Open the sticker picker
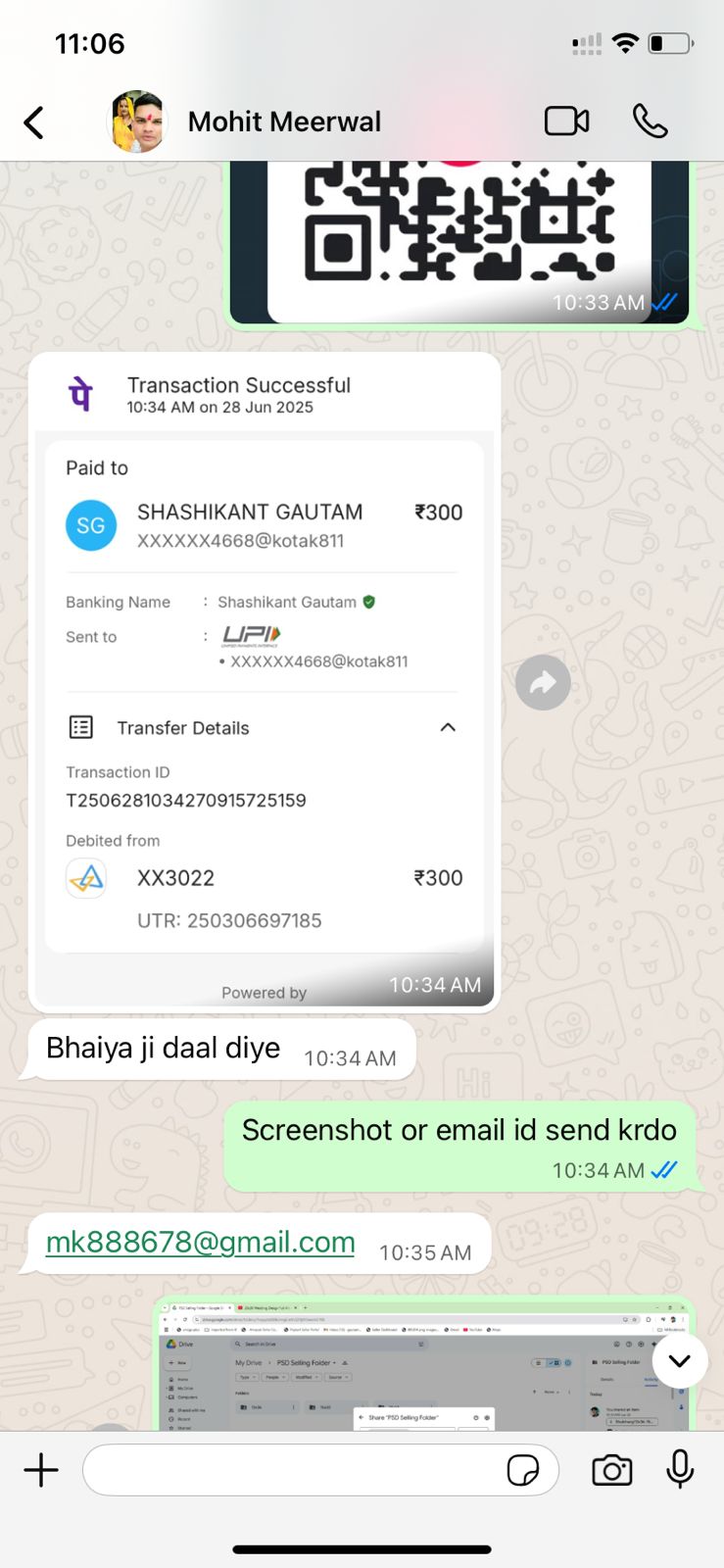 point(523,1470)
